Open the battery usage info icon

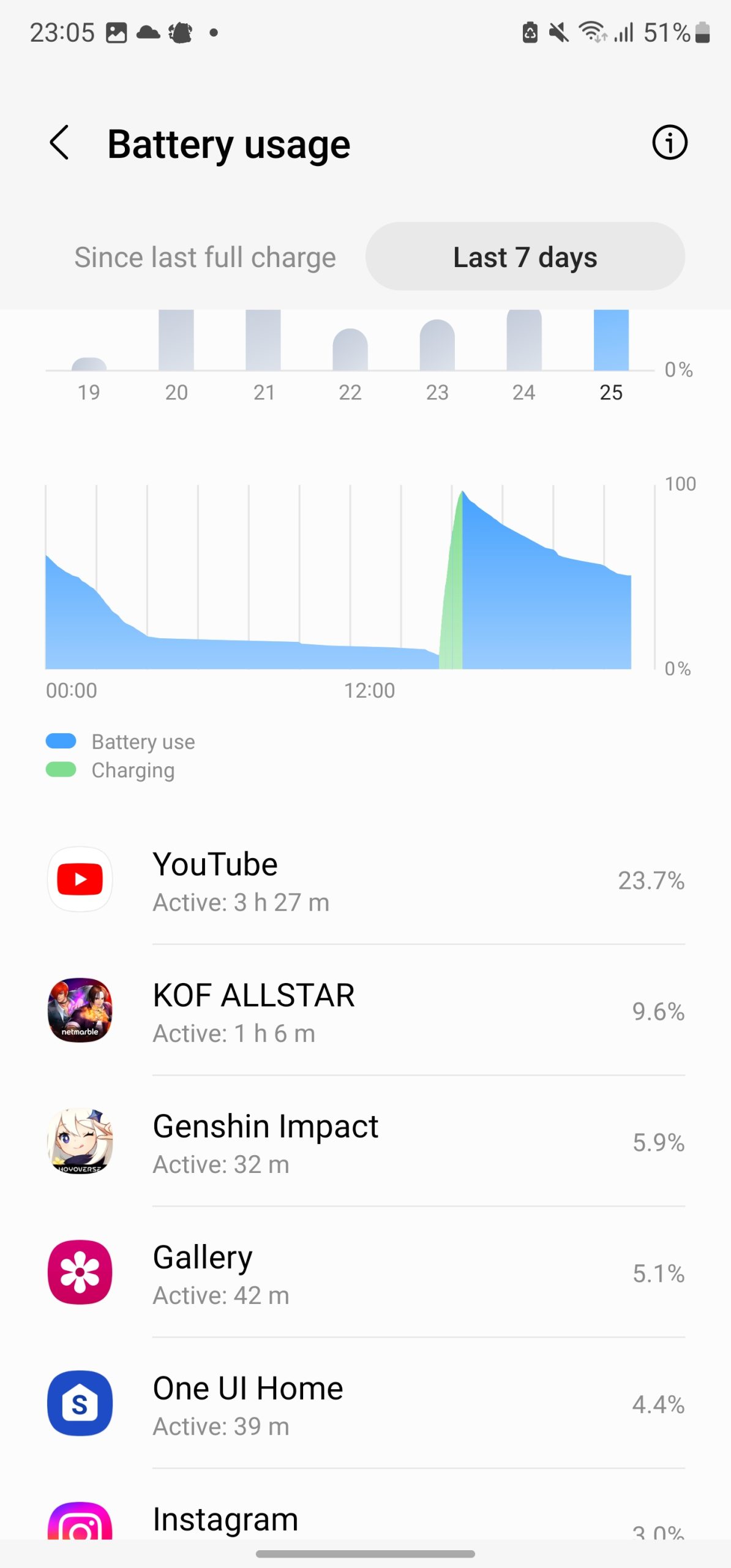tap(669, 143)
